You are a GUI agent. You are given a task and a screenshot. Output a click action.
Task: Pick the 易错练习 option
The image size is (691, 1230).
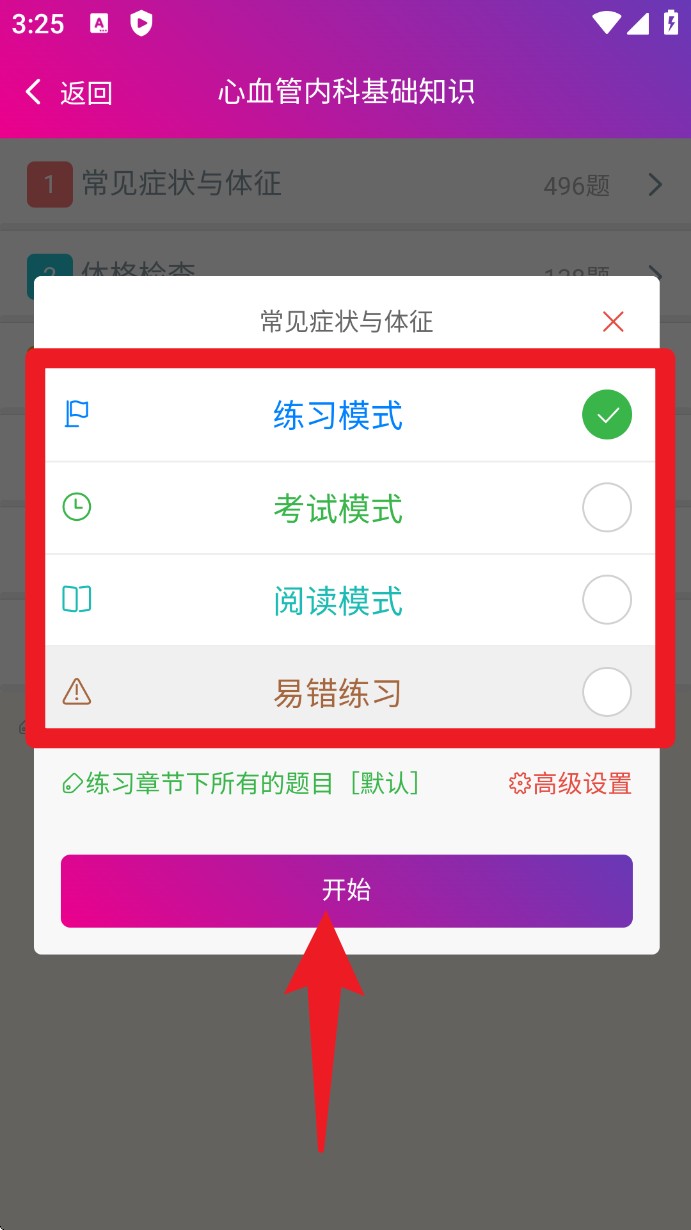pyautogui.click(x=338, y=692)
